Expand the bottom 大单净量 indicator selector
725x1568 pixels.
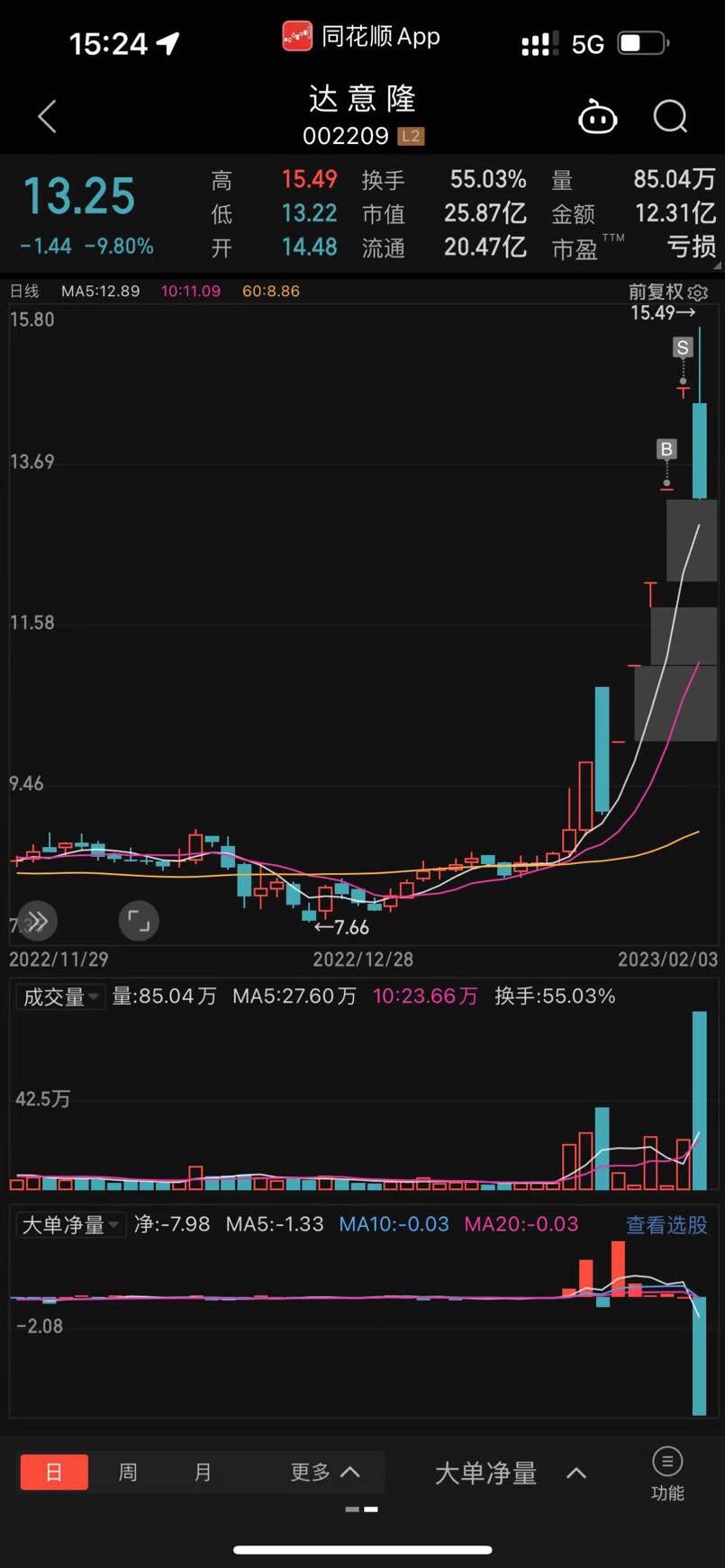(x=510, y=1473)
